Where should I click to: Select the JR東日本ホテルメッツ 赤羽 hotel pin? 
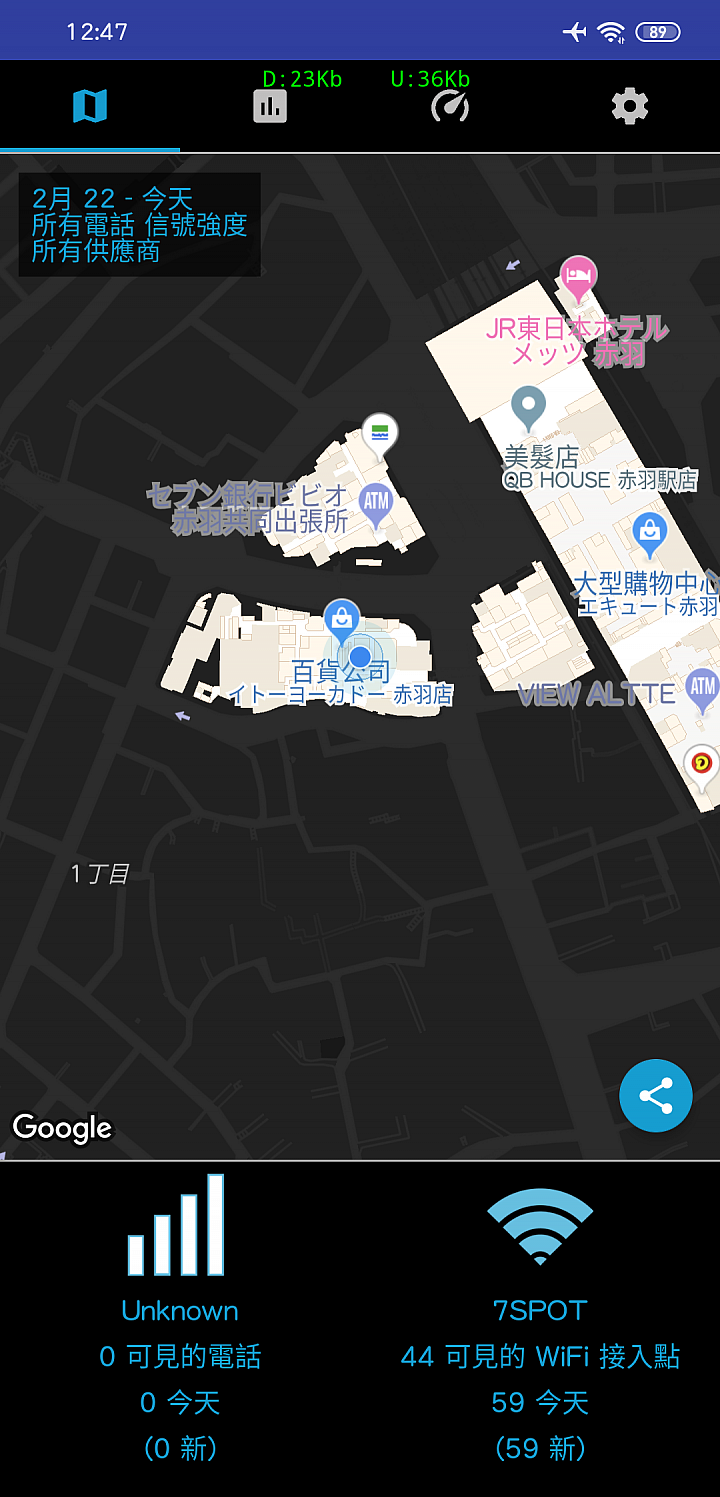coord(578,276)
